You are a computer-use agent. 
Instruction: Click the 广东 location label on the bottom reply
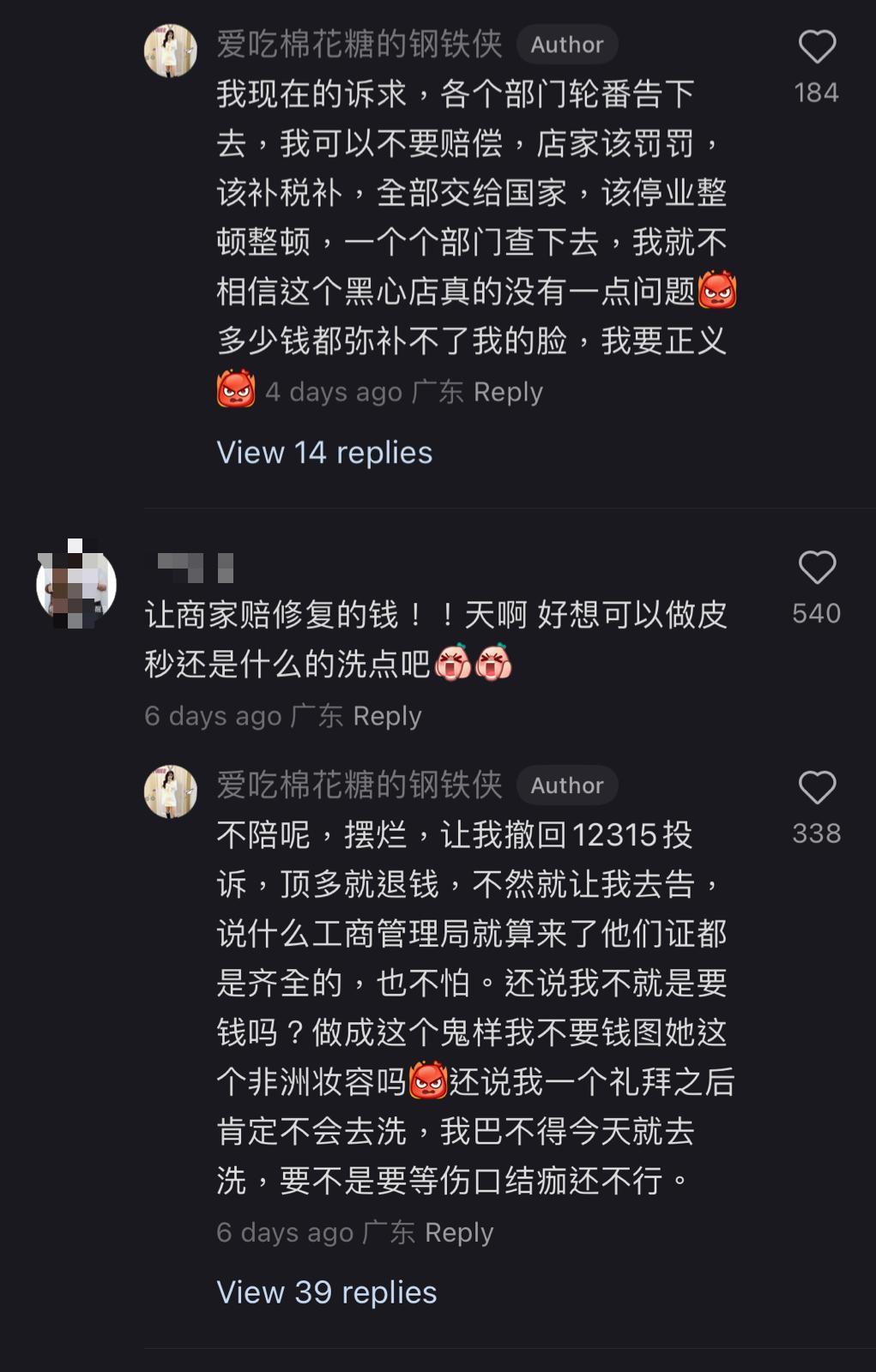pos(388,1232)
